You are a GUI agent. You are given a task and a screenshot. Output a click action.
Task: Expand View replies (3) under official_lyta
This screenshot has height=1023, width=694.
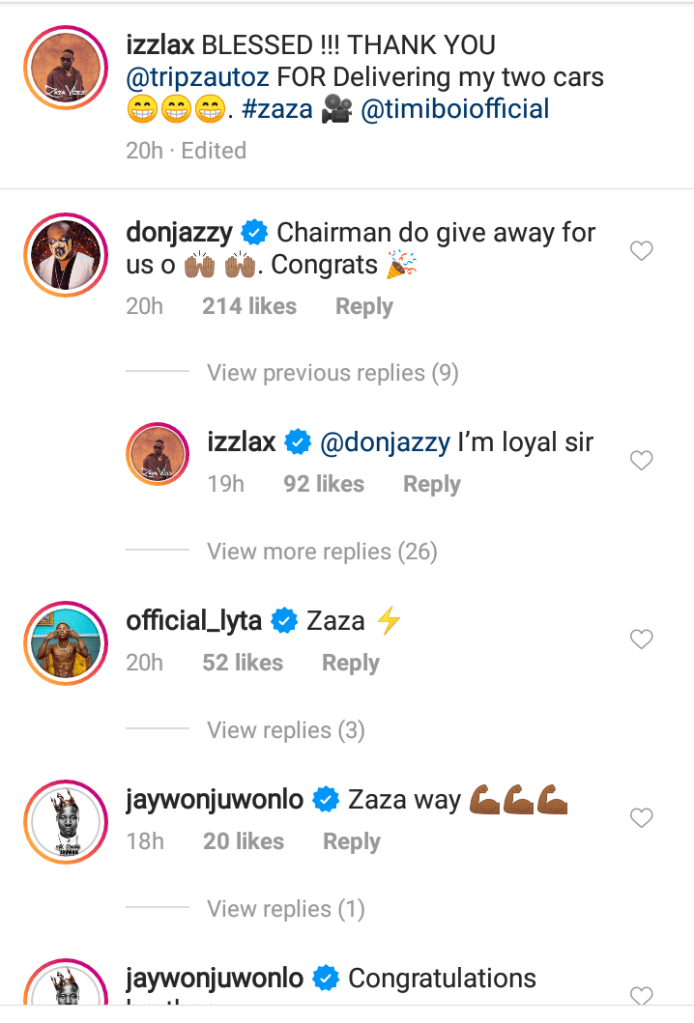285,731
